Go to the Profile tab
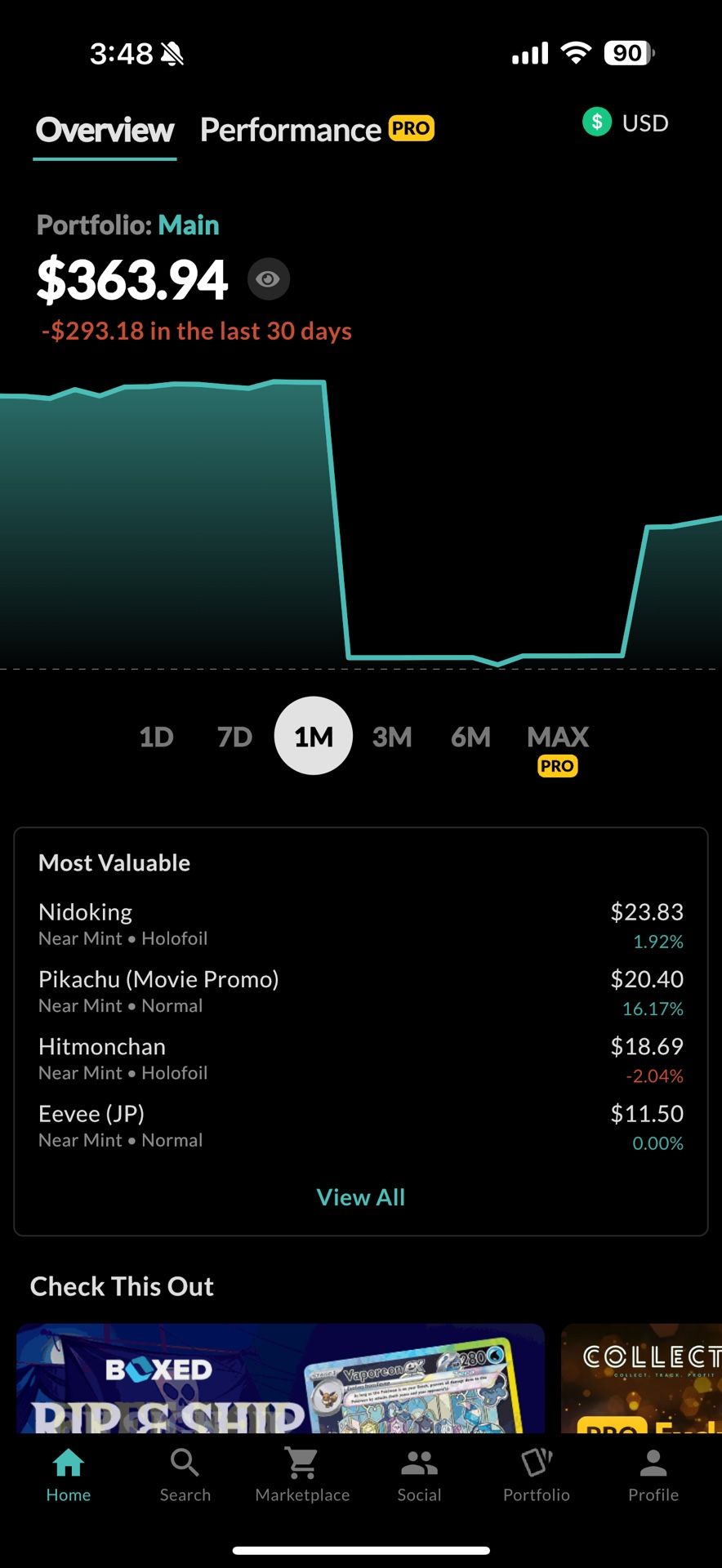The width and height of the screenshot is (722, 1568). (x=653, y=1475)
